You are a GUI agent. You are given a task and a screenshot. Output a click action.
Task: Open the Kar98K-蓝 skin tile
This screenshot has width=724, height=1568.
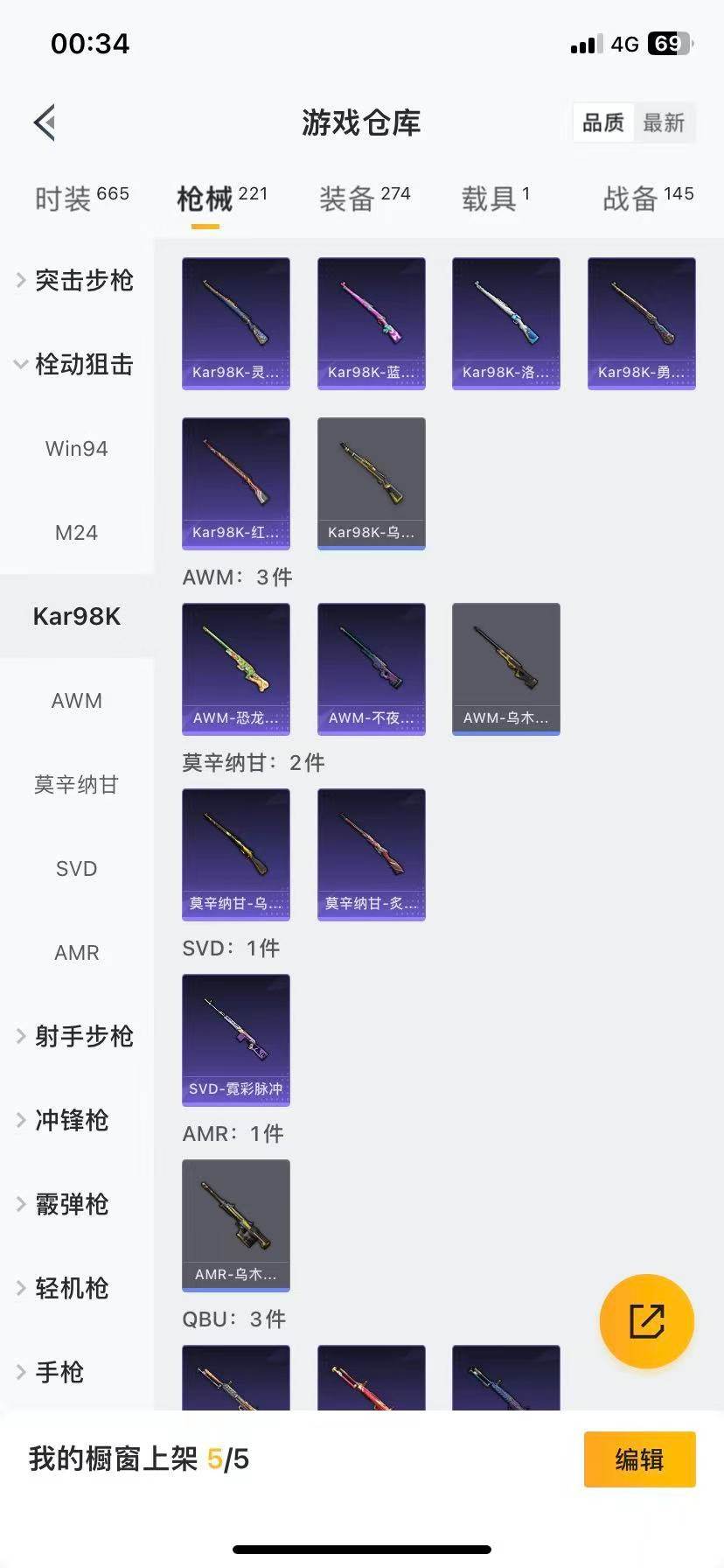click(372, 324)
